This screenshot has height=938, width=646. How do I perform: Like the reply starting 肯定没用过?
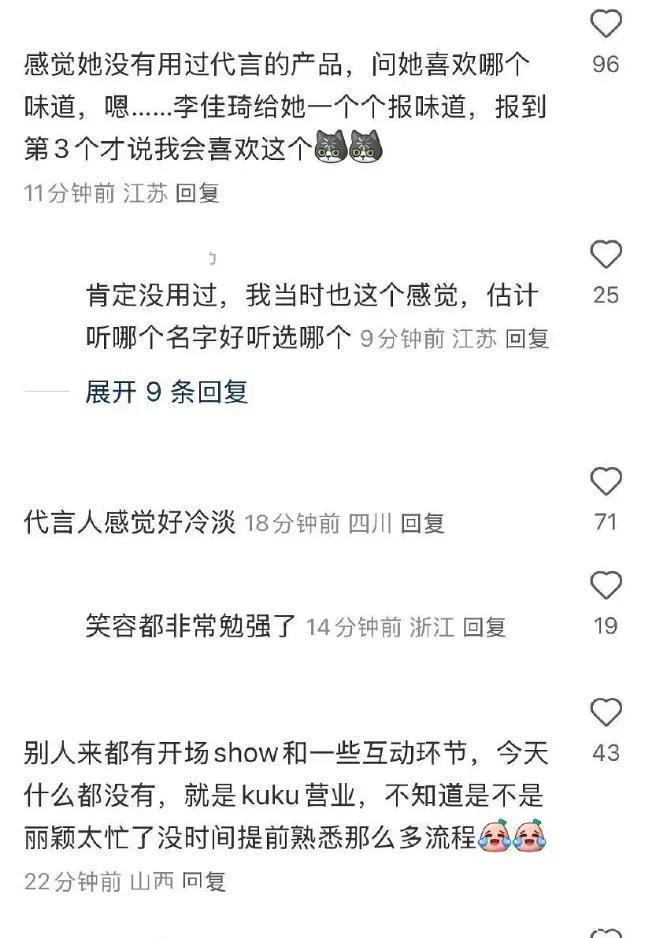(x=606, y=256)
